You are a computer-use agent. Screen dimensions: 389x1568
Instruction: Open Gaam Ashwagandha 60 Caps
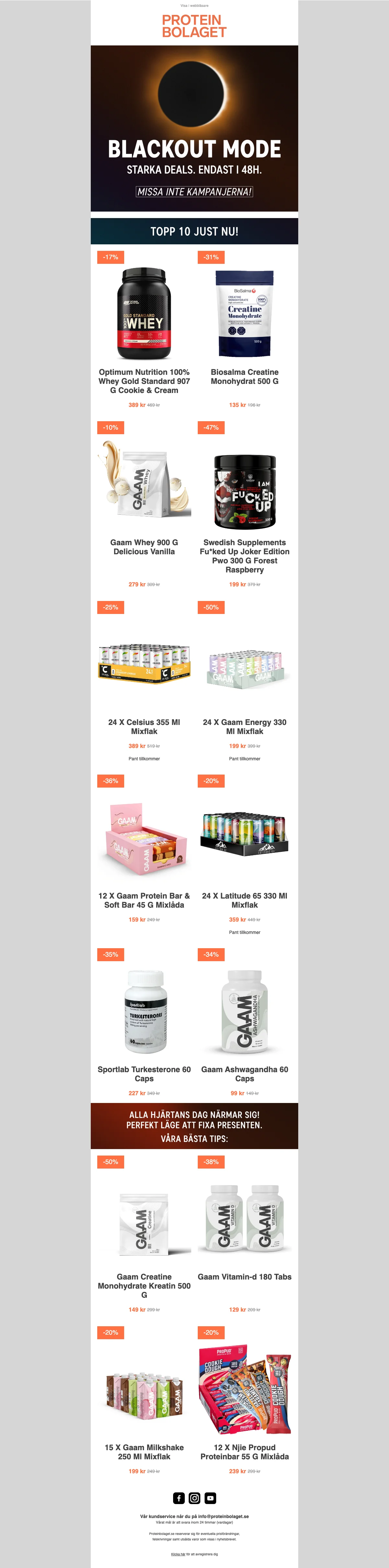pos(244,1073)
